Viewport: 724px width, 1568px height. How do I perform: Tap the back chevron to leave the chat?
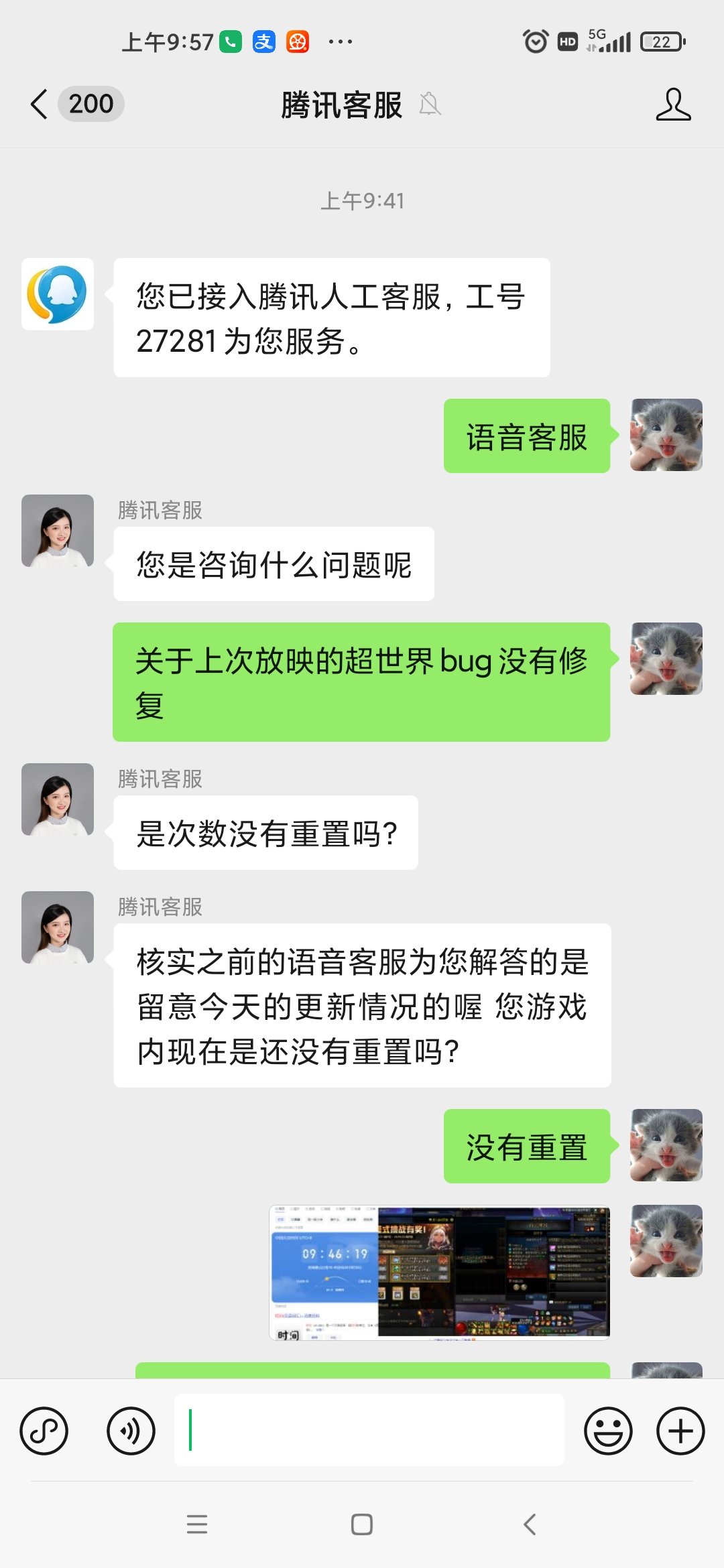tap(38, 105)
